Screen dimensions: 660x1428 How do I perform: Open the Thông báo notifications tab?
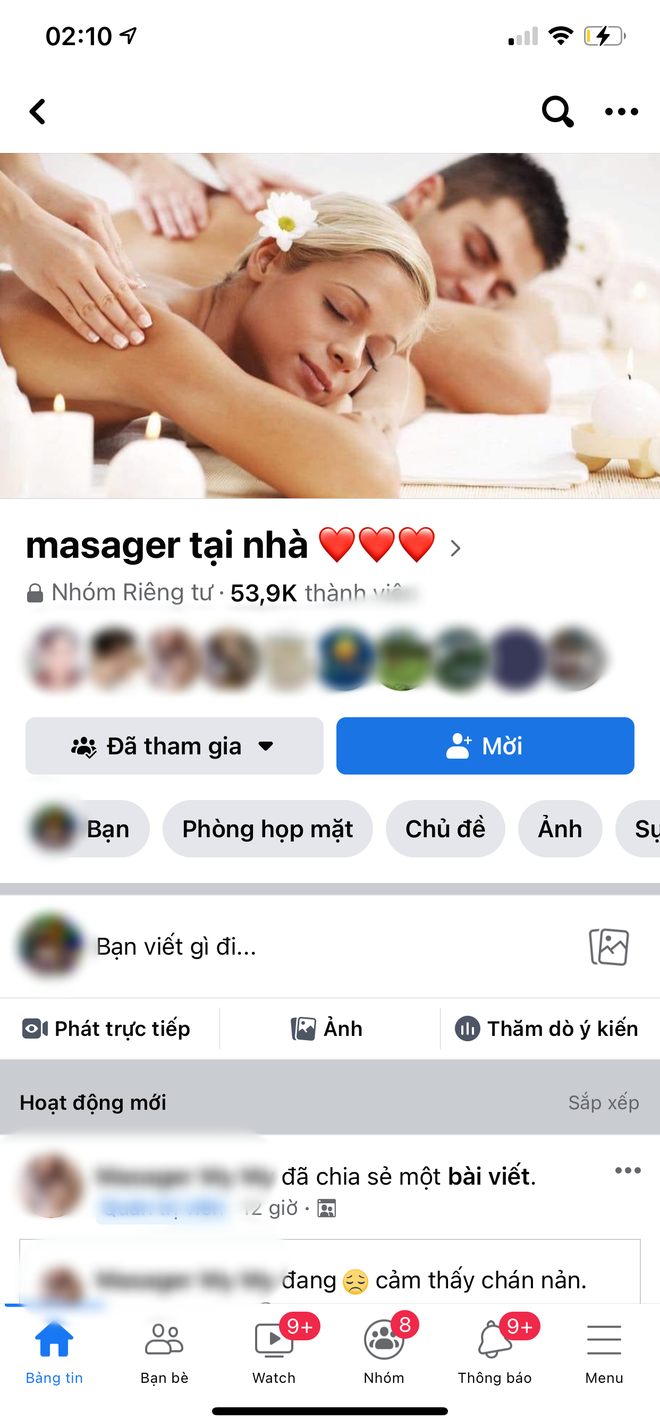click(494, 1354)
